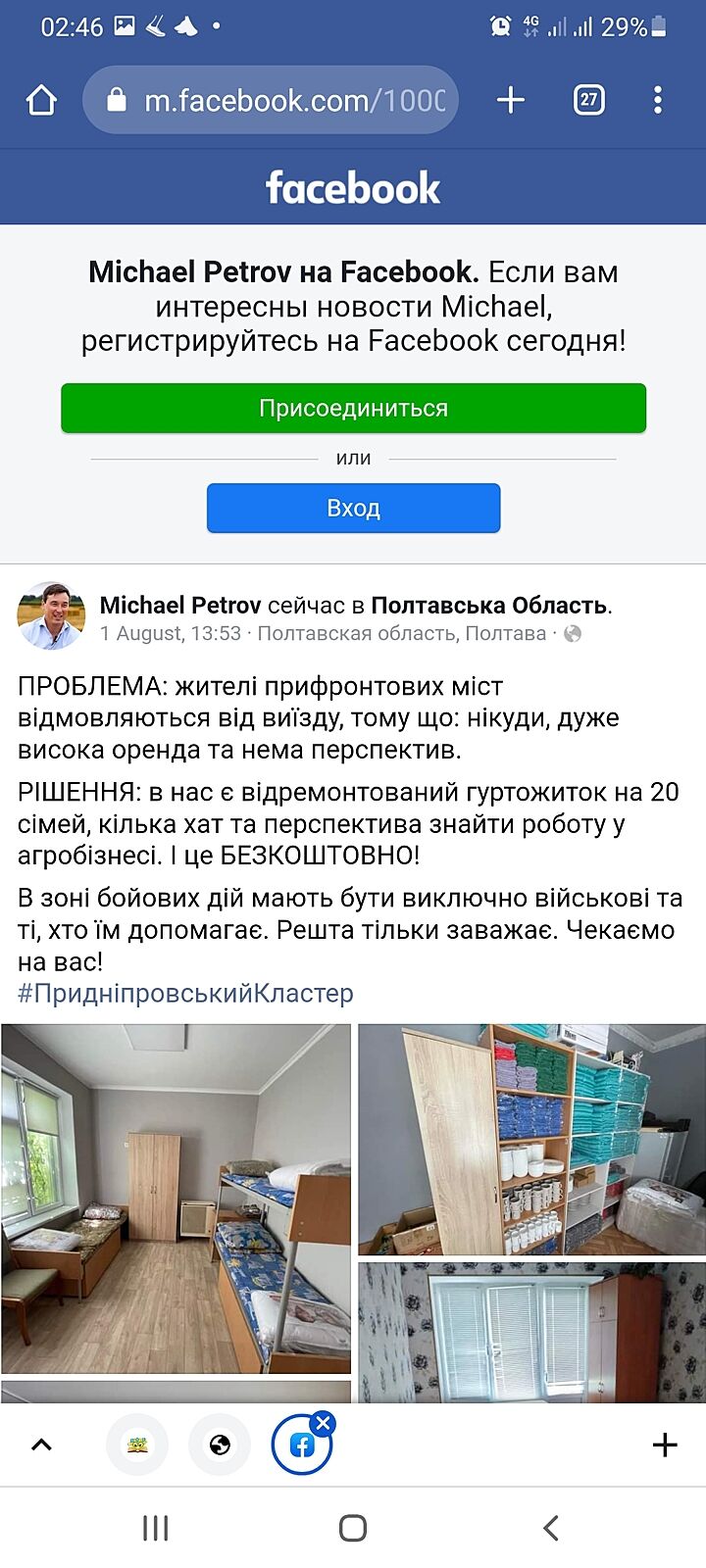Open a new browser tab
This screenshot has height=1568, width=706.
(x=511, y=100)
